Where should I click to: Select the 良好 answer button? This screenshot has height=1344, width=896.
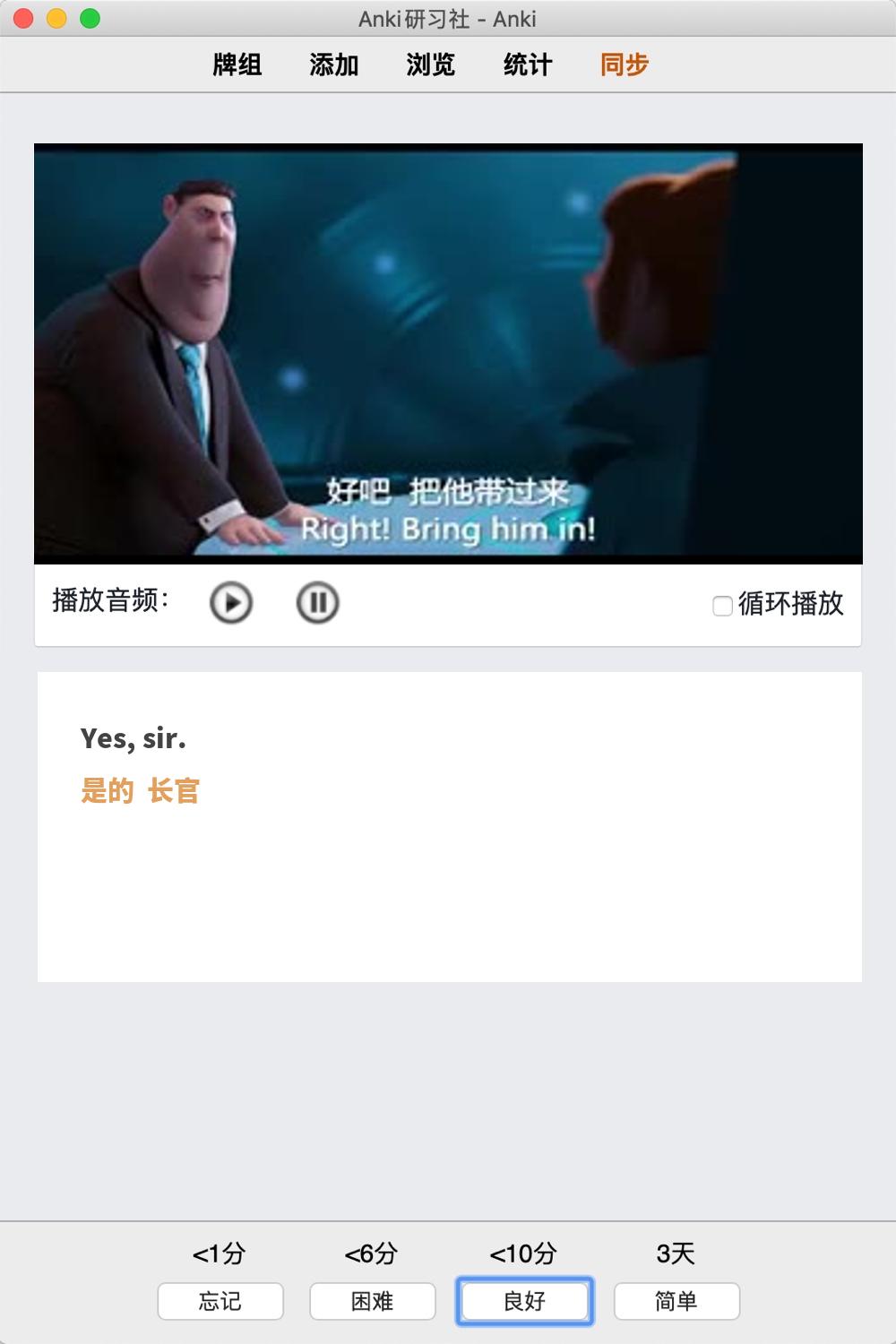coord(525,1301)
